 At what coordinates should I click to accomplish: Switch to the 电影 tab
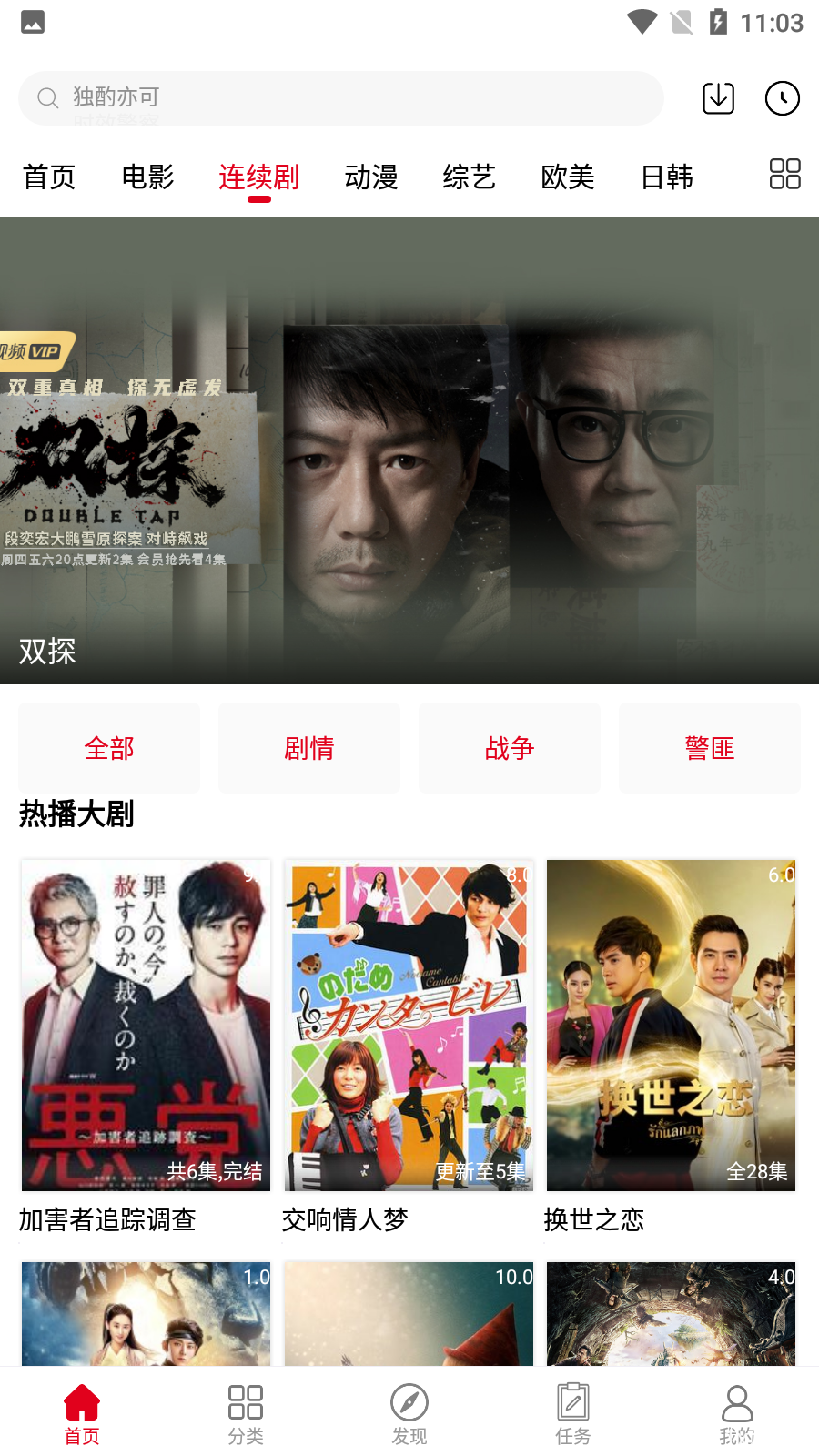pyautogui.click(x=147, y=177)
